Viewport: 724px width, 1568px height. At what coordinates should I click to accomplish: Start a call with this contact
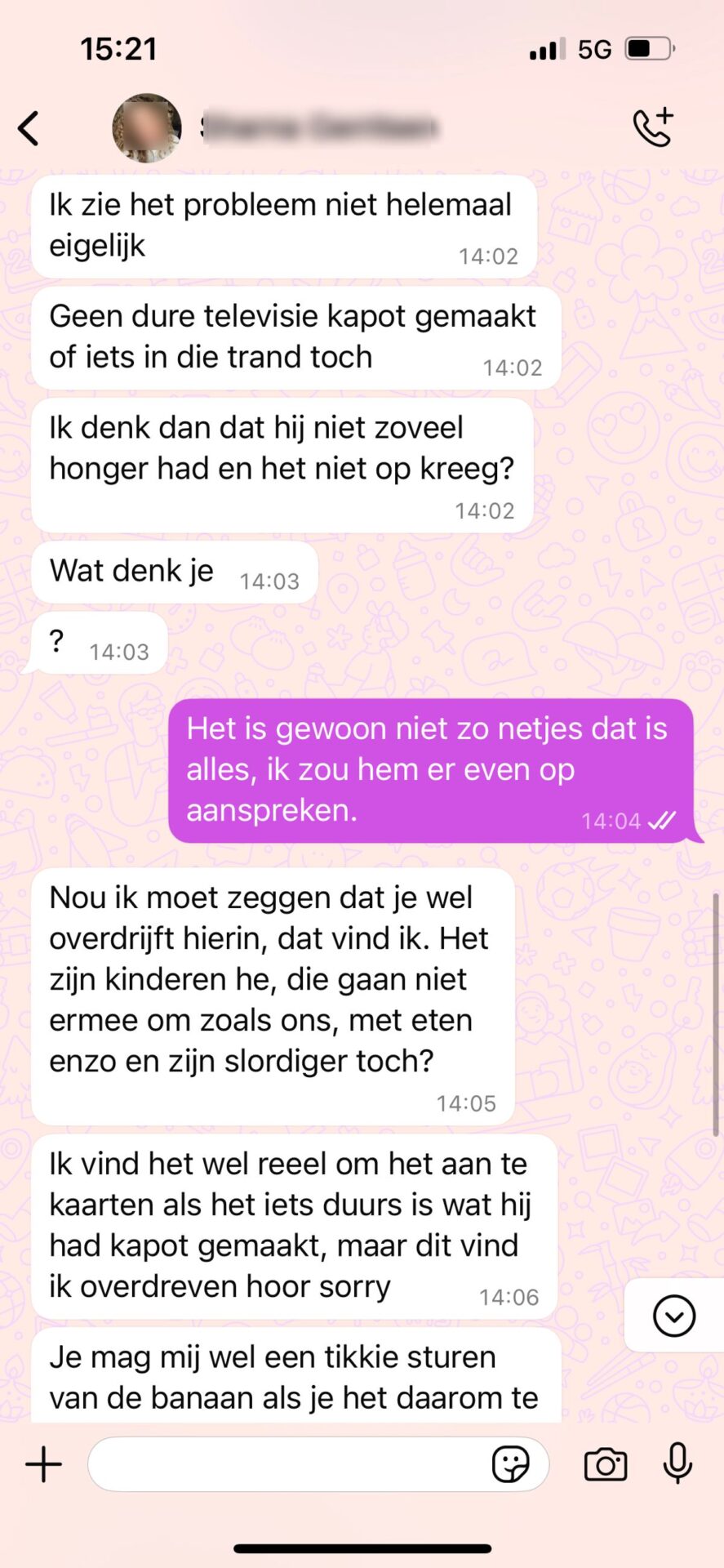653,127
